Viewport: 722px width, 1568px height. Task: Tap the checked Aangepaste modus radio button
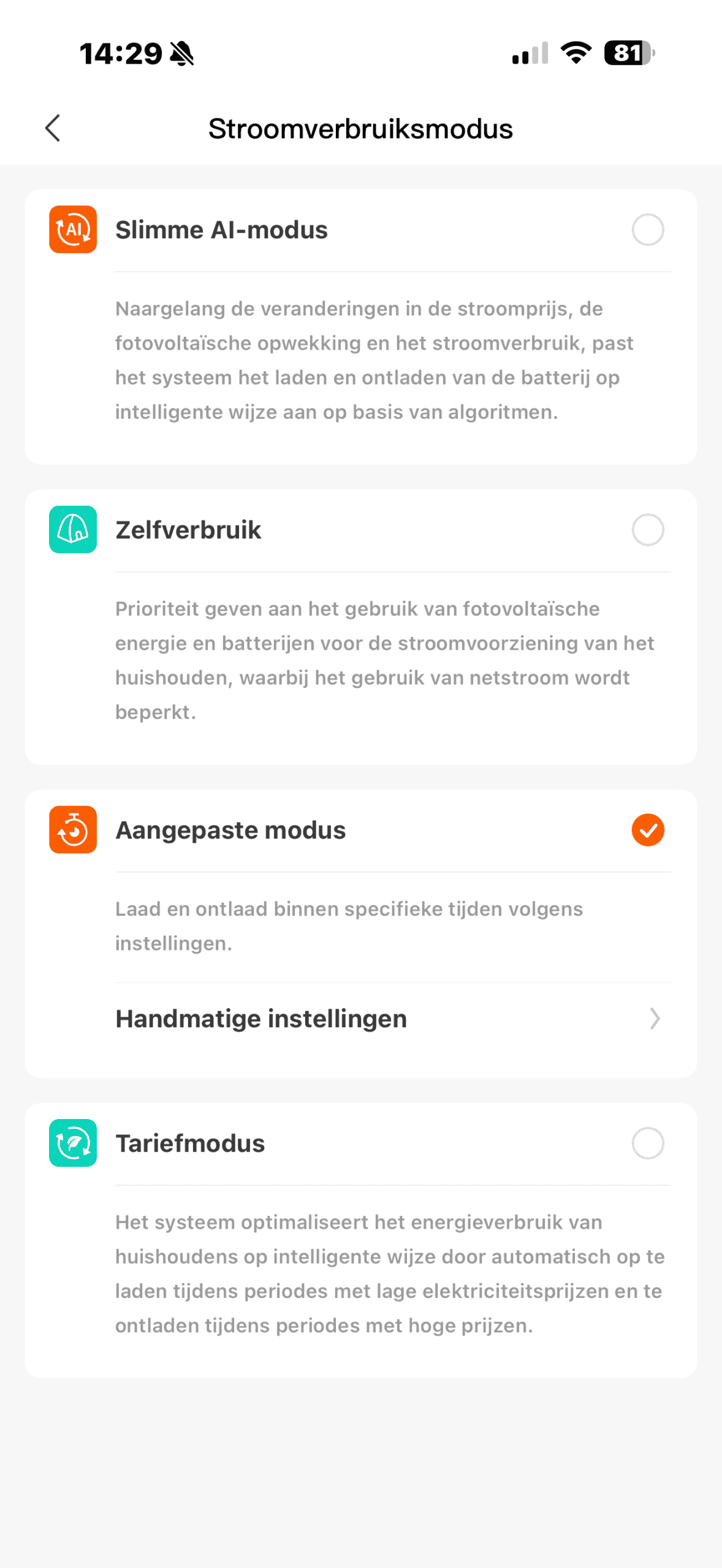coord(647,830)
